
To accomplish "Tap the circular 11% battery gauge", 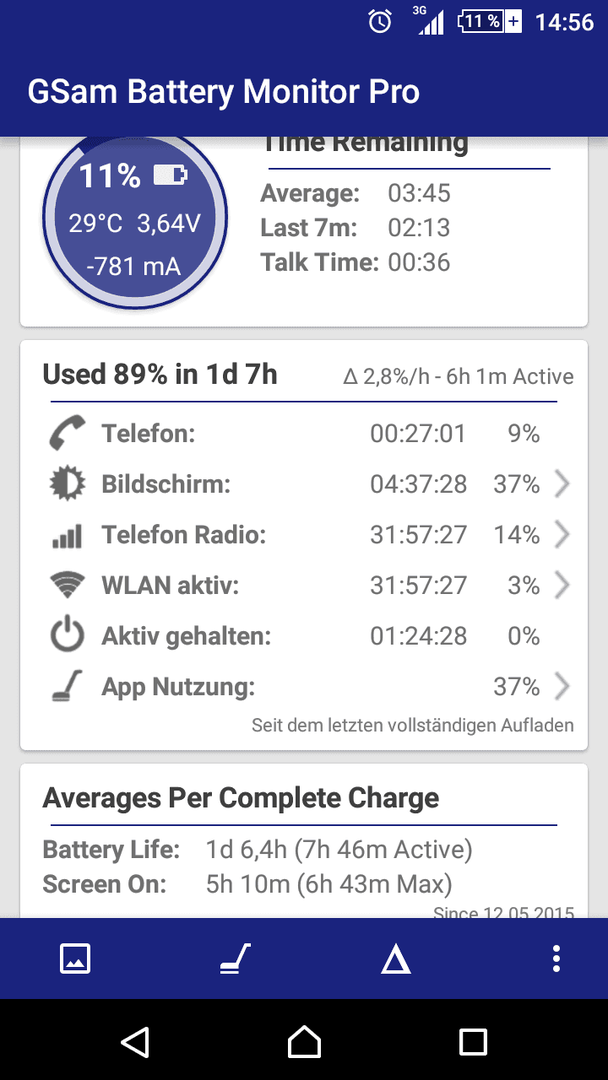I will tap(134, 219).
